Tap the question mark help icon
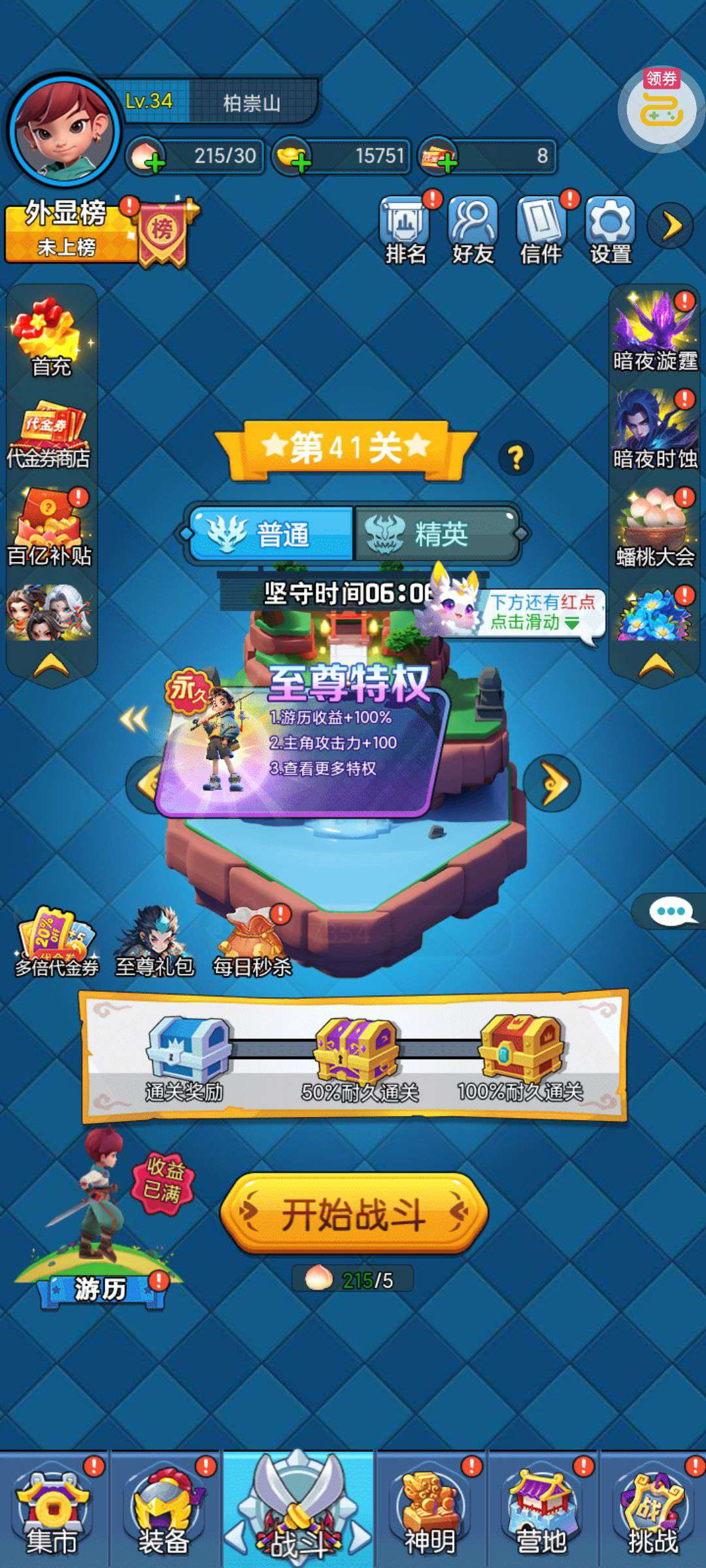The width and height of the screenshot is (706, 1568). point(516,458)
